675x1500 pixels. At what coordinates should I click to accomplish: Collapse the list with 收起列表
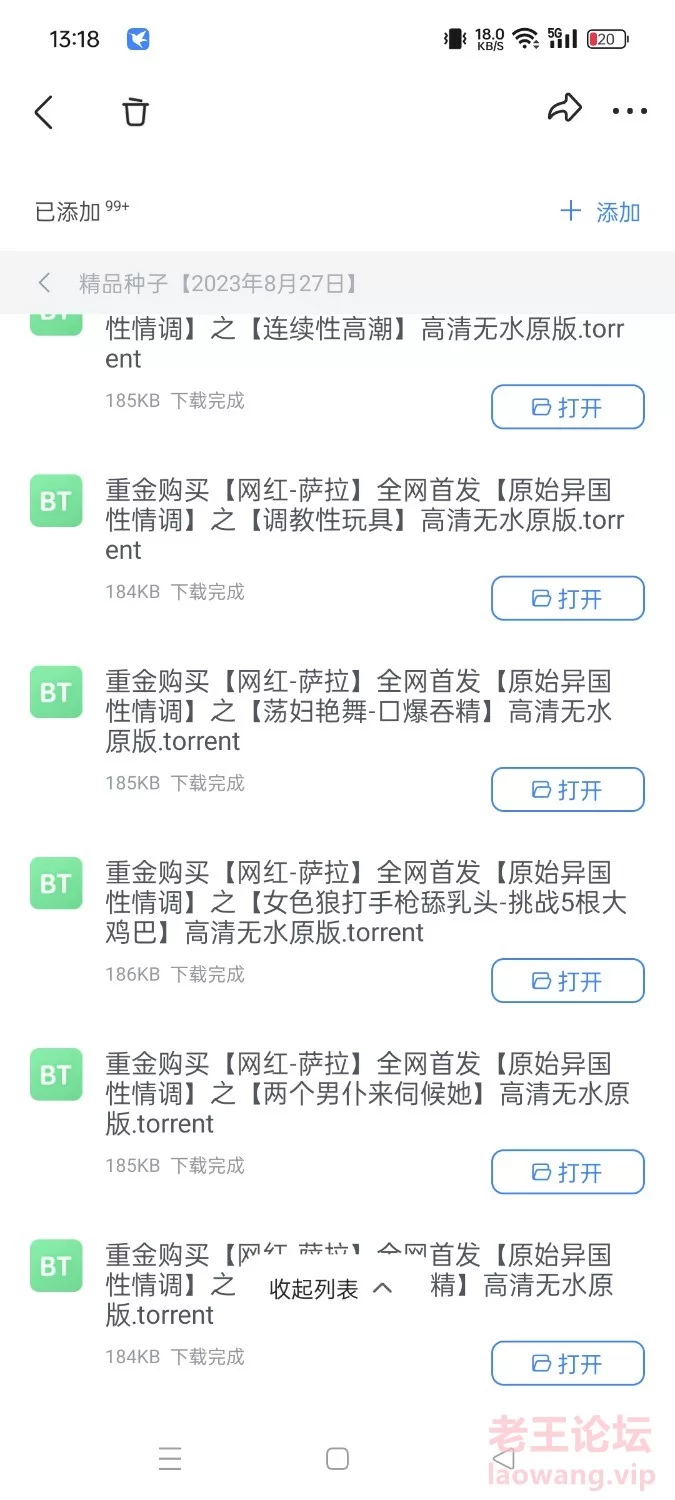(331, 1289)
